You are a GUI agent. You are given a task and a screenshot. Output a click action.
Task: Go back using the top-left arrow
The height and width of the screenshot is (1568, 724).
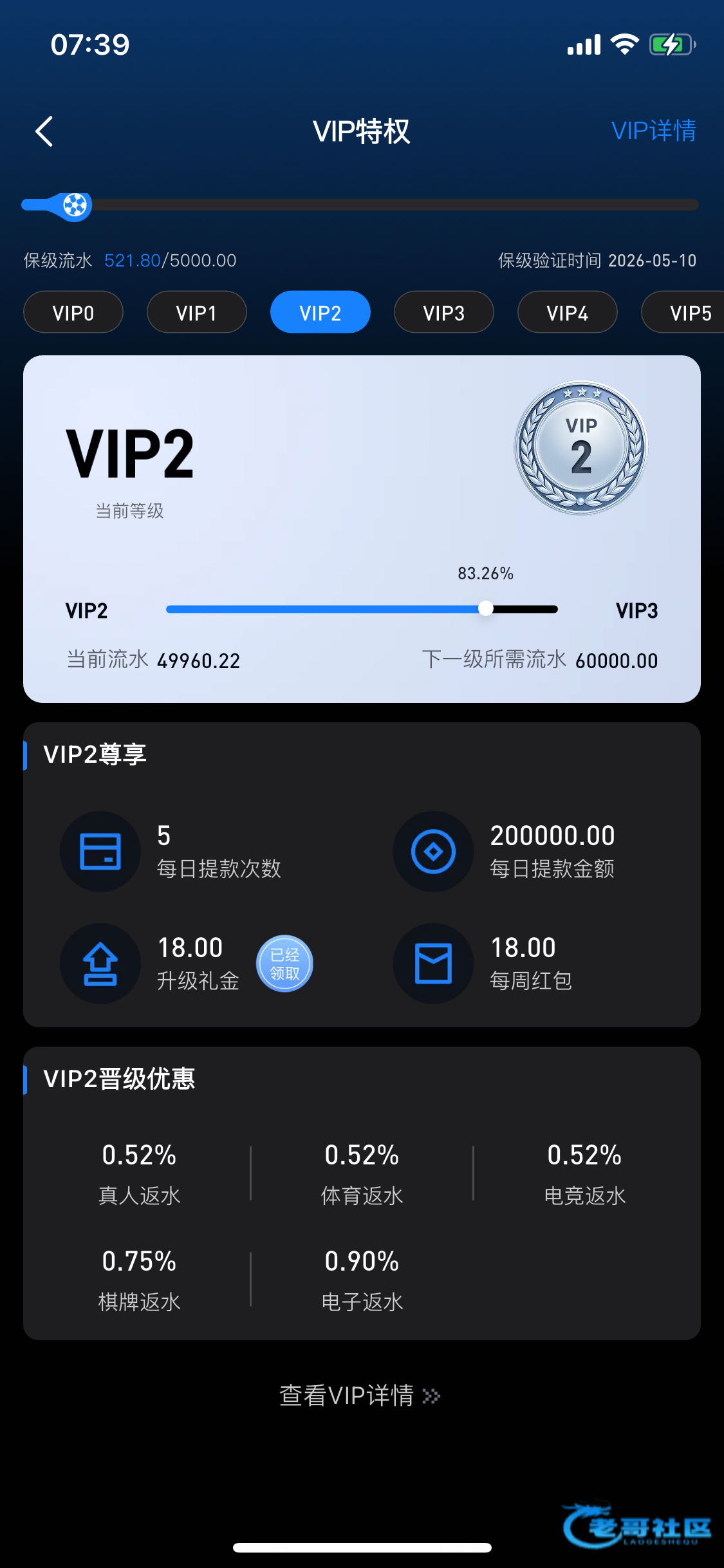[x=44, y=132]
